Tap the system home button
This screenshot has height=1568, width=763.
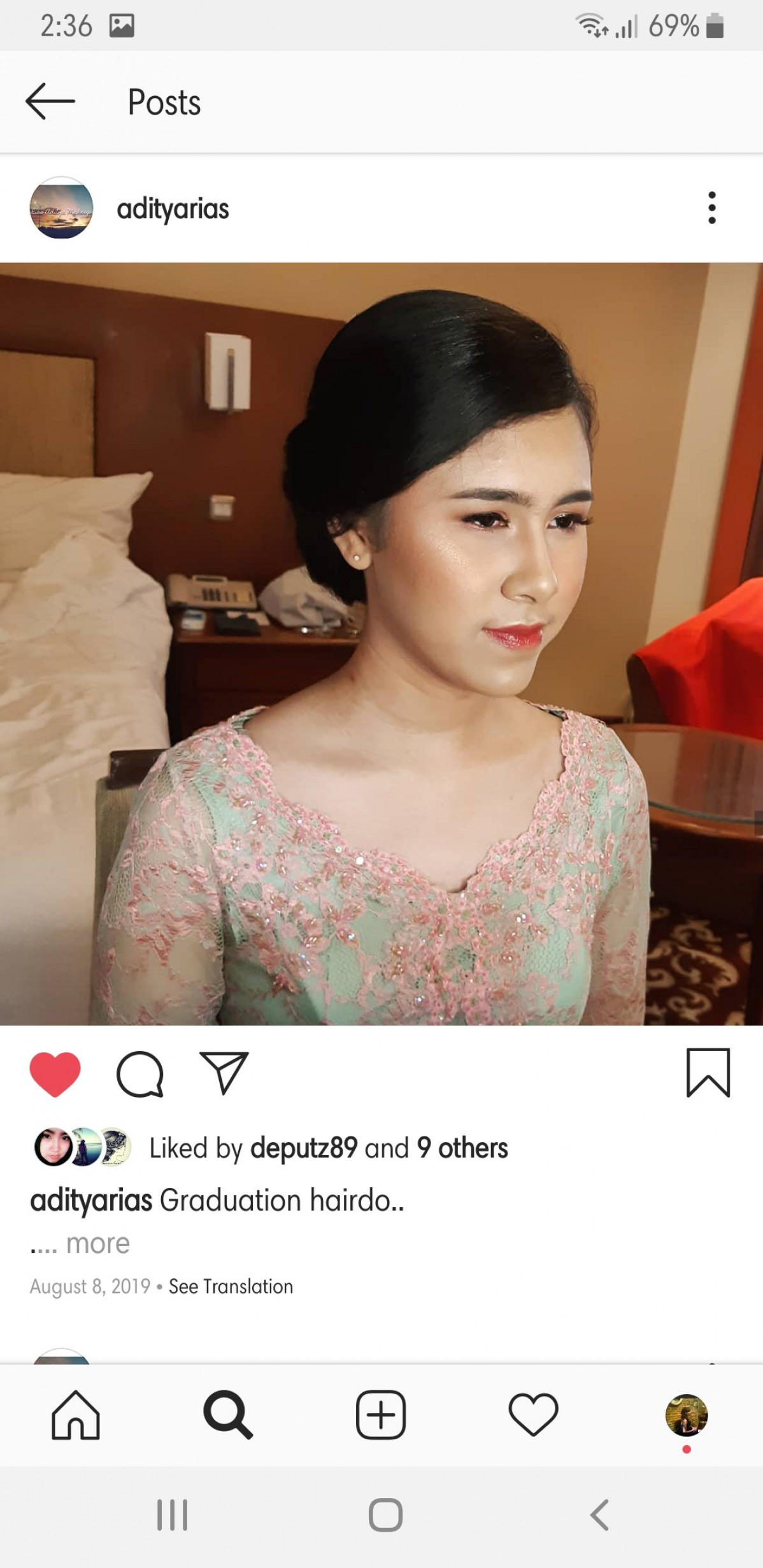coord(385,1515)
